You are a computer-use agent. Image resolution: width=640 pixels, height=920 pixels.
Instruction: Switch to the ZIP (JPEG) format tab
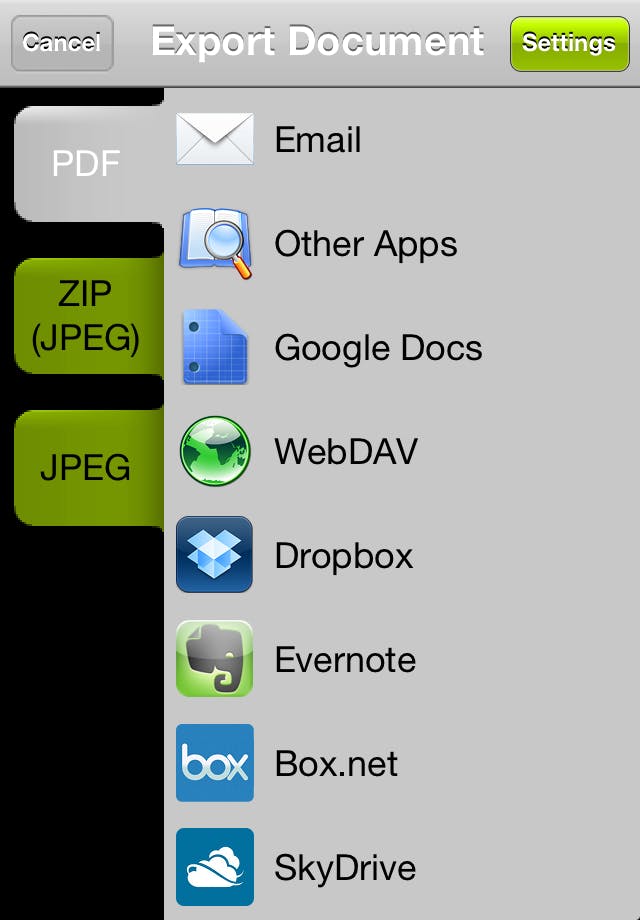[x=86, y=316]
